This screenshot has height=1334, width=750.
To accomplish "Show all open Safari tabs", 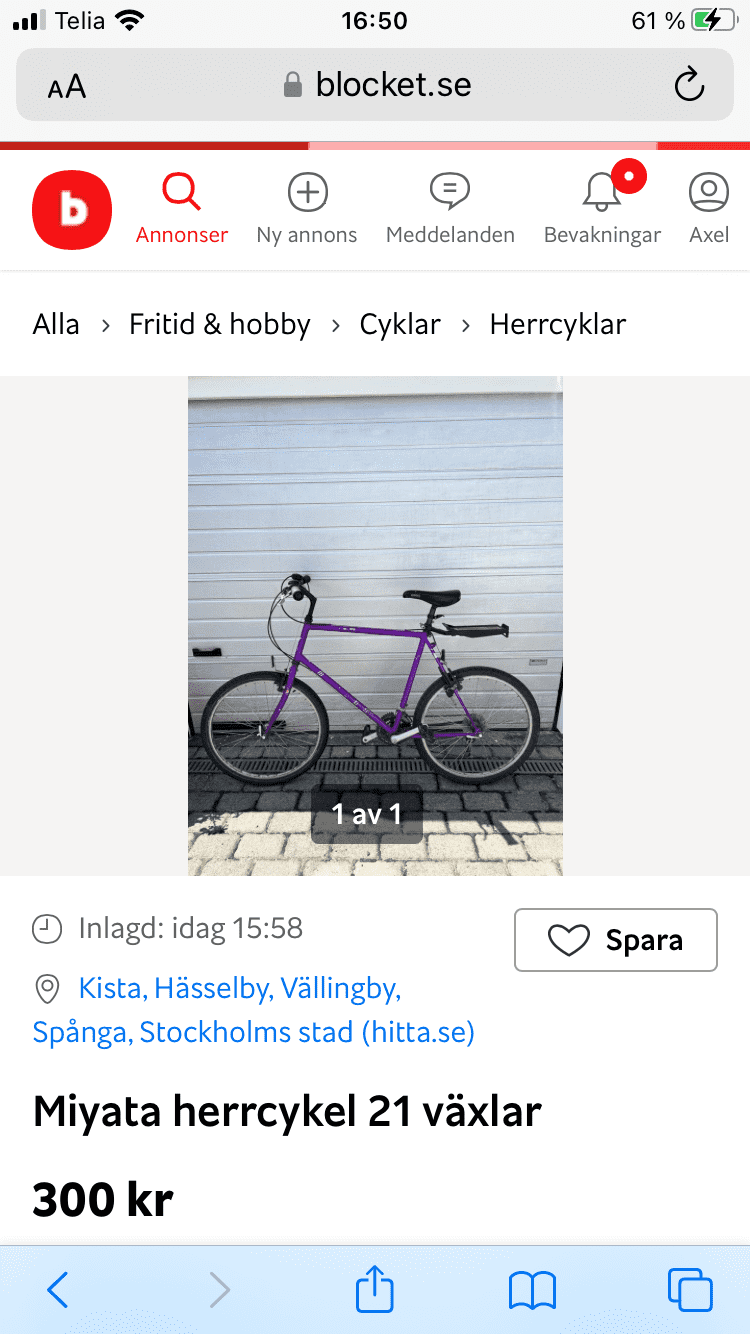I will (690, 1290).
